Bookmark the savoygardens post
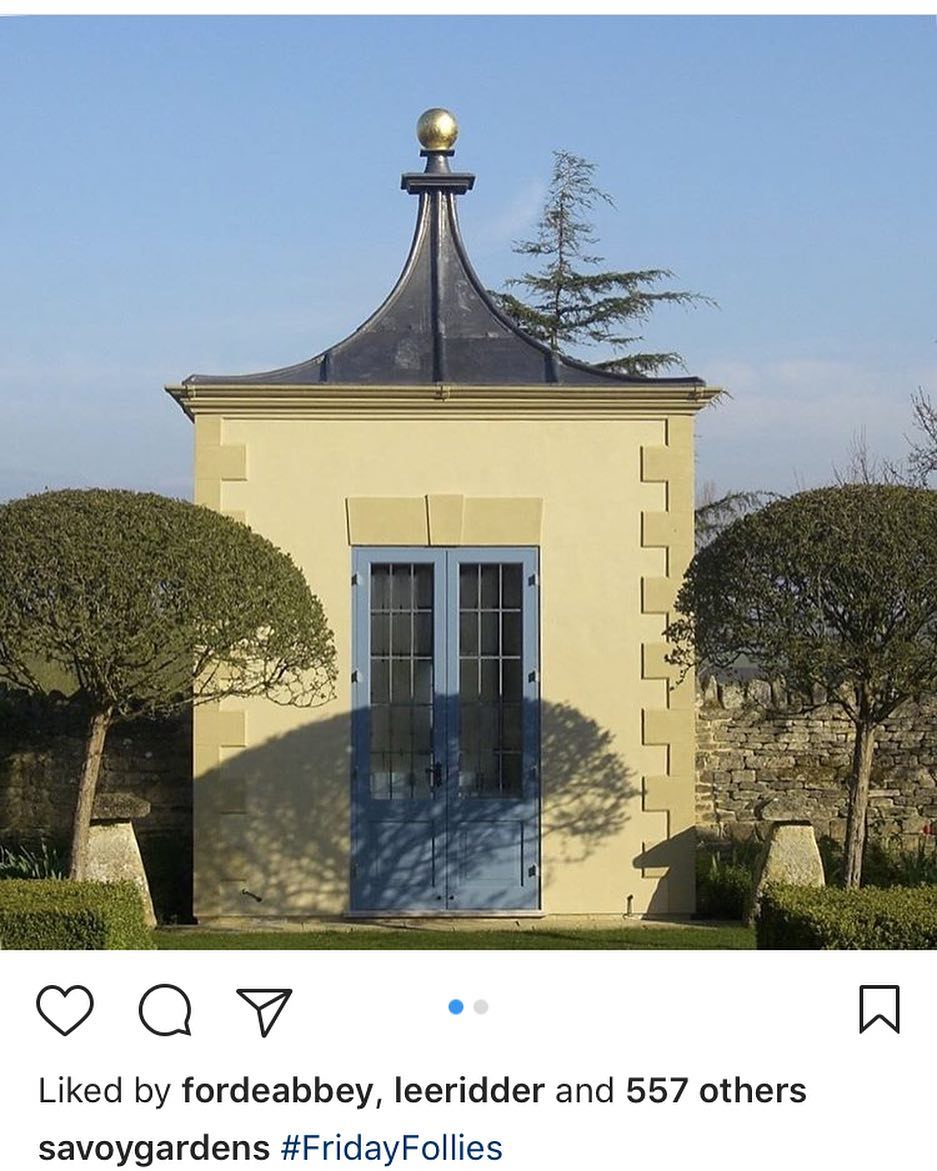937x1171 pixels. coord(879,1009)
